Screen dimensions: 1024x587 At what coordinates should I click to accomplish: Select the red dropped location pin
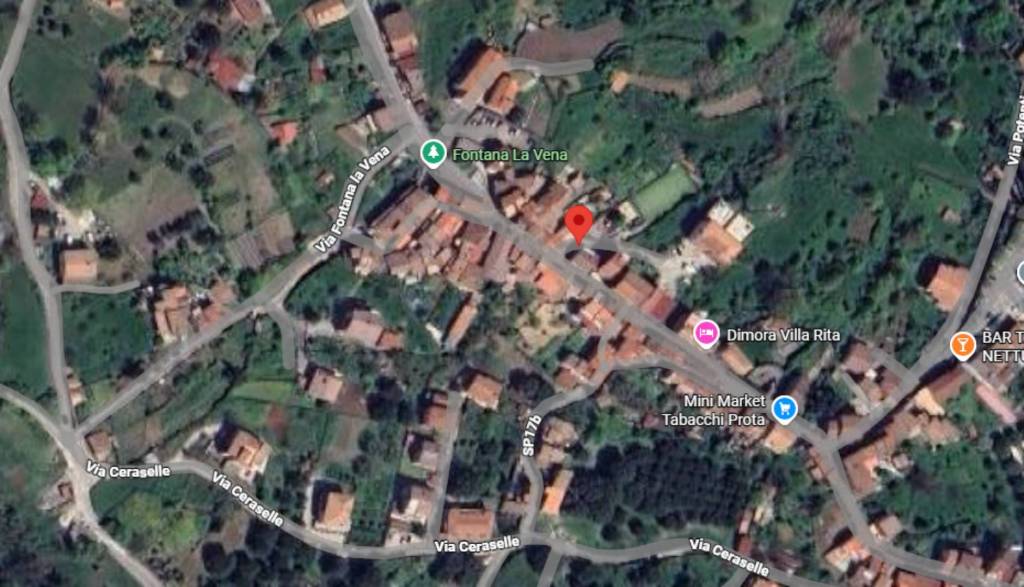tap(578, 222)
